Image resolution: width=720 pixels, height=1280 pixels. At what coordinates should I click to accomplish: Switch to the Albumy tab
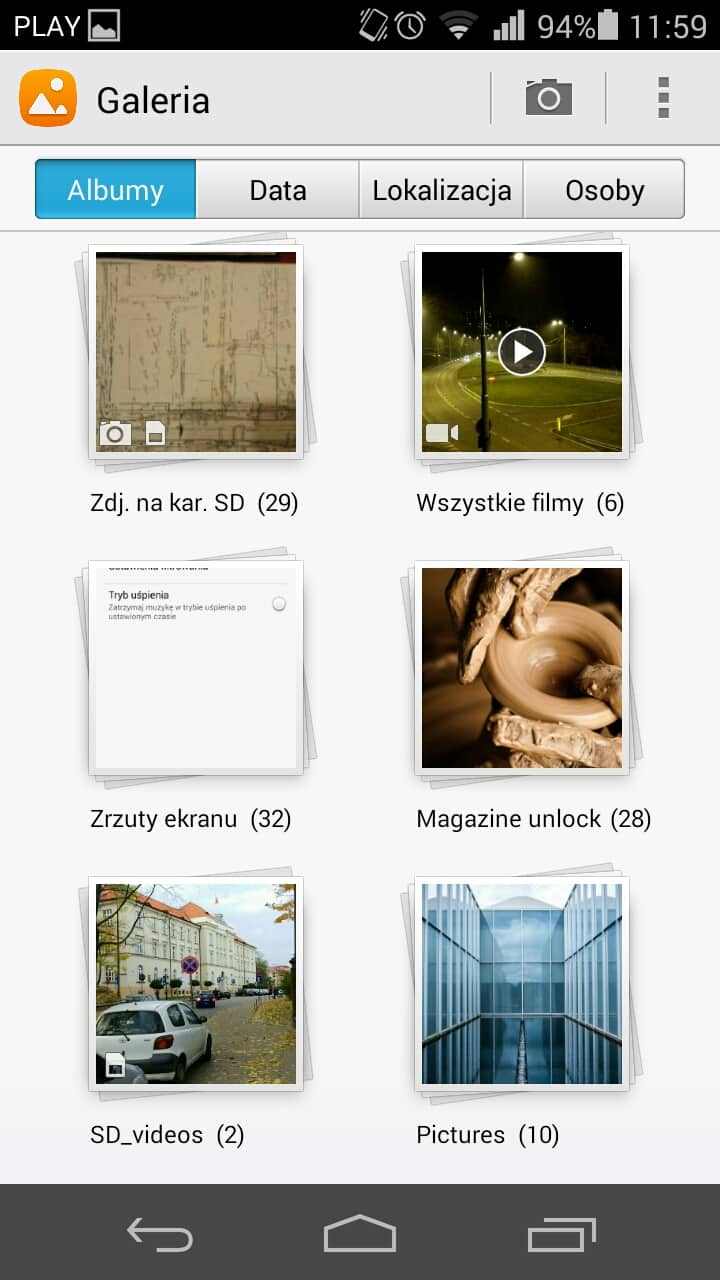point(116,190)
